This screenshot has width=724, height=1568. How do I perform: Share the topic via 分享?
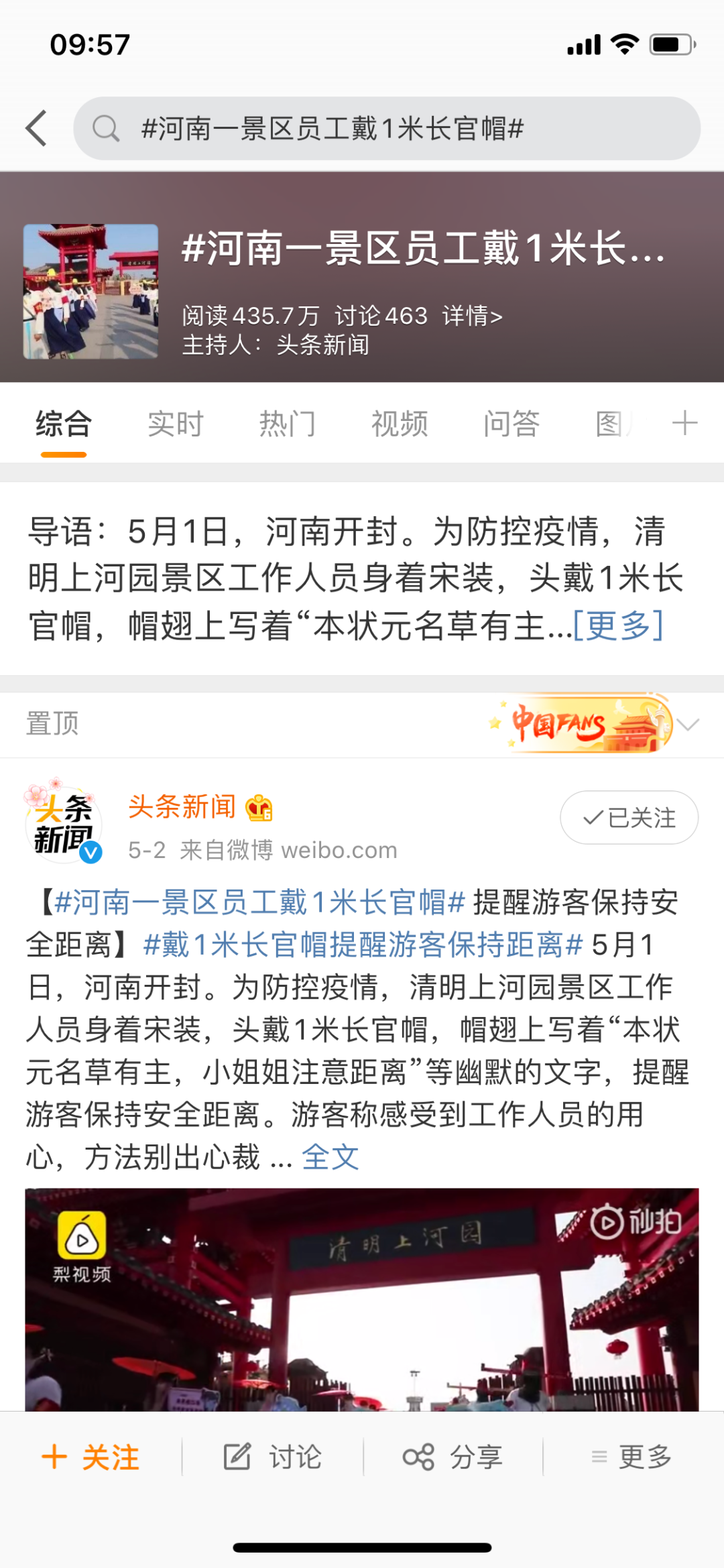[452, 1457]
